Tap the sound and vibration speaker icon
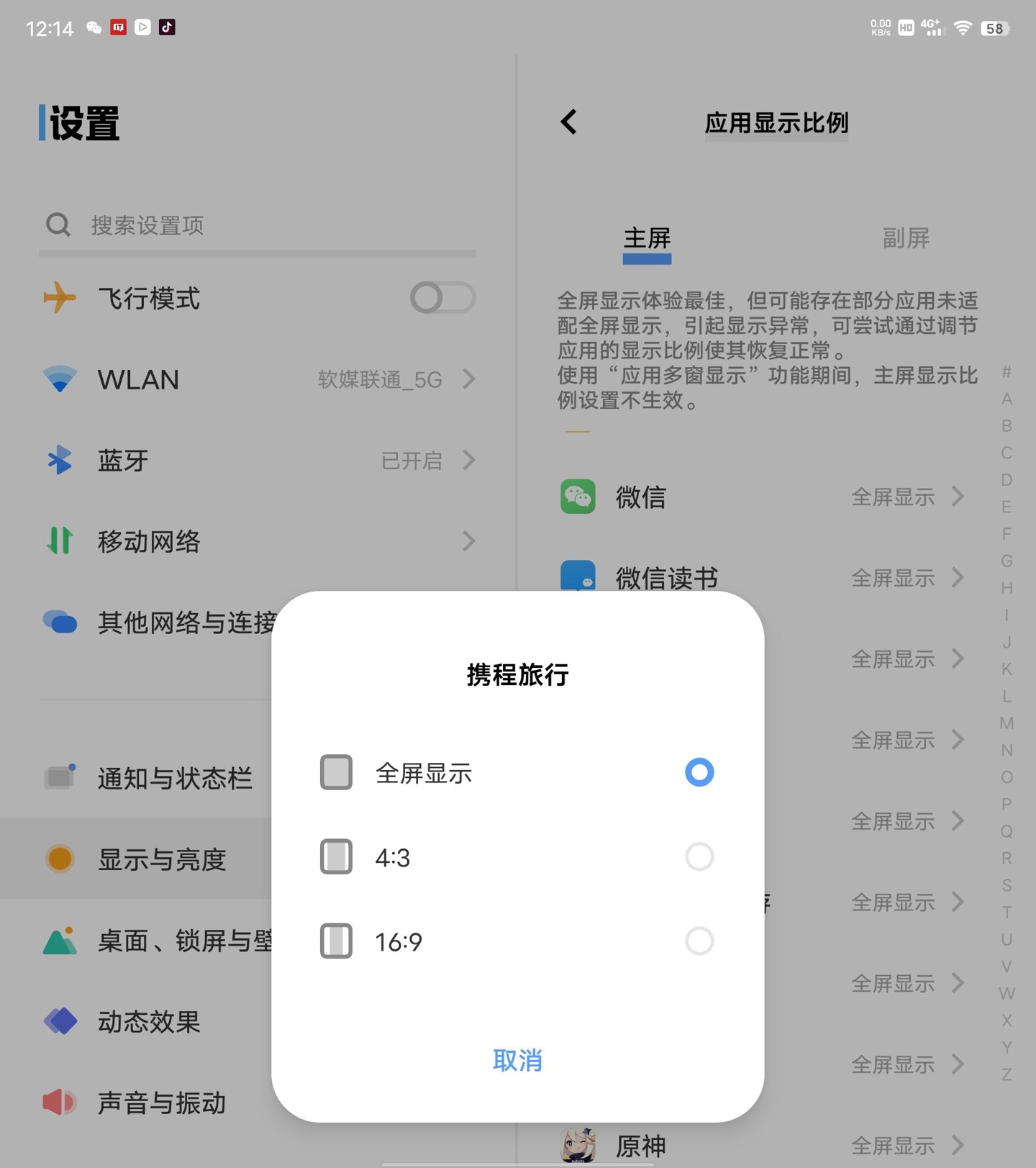 (60, 1103)
